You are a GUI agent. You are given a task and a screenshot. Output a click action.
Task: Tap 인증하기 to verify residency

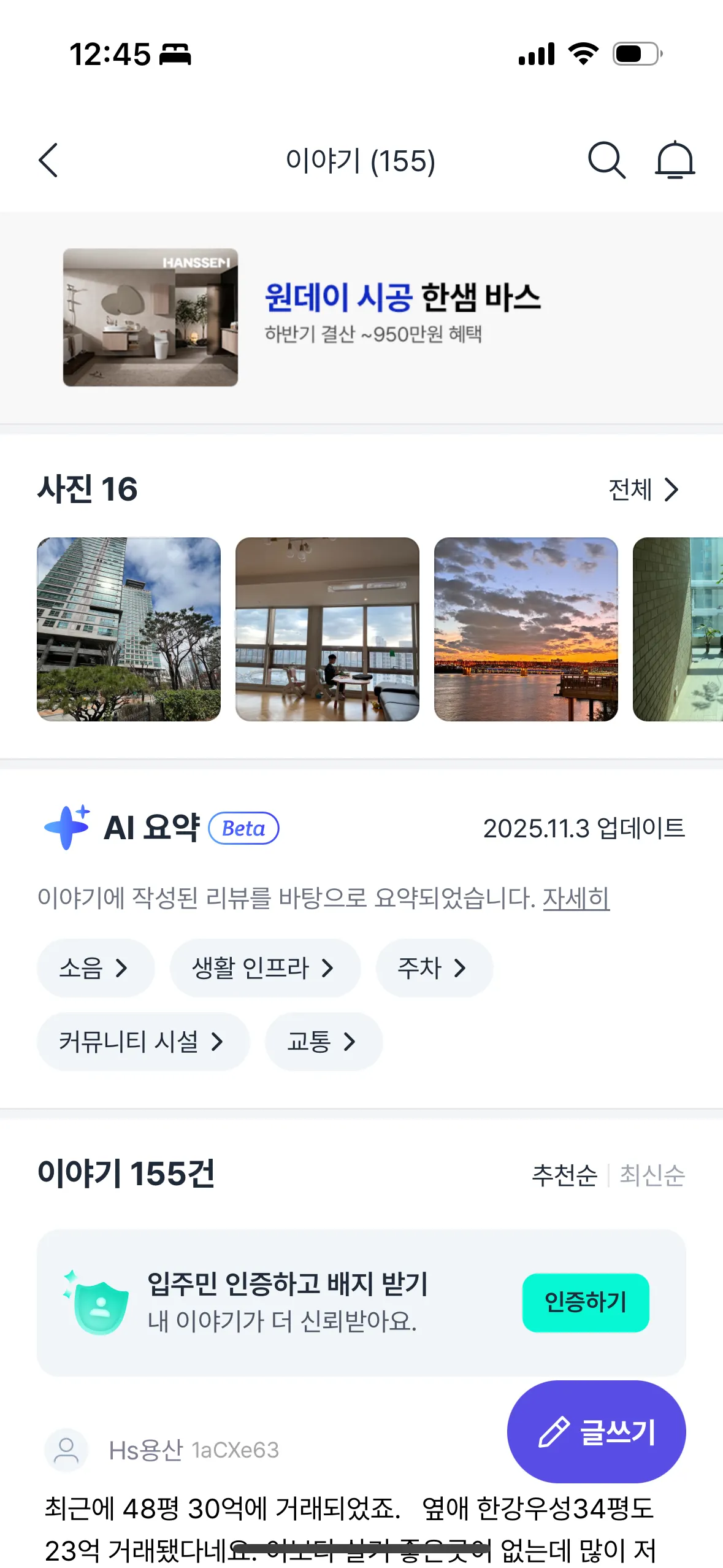click(585, 1302)
